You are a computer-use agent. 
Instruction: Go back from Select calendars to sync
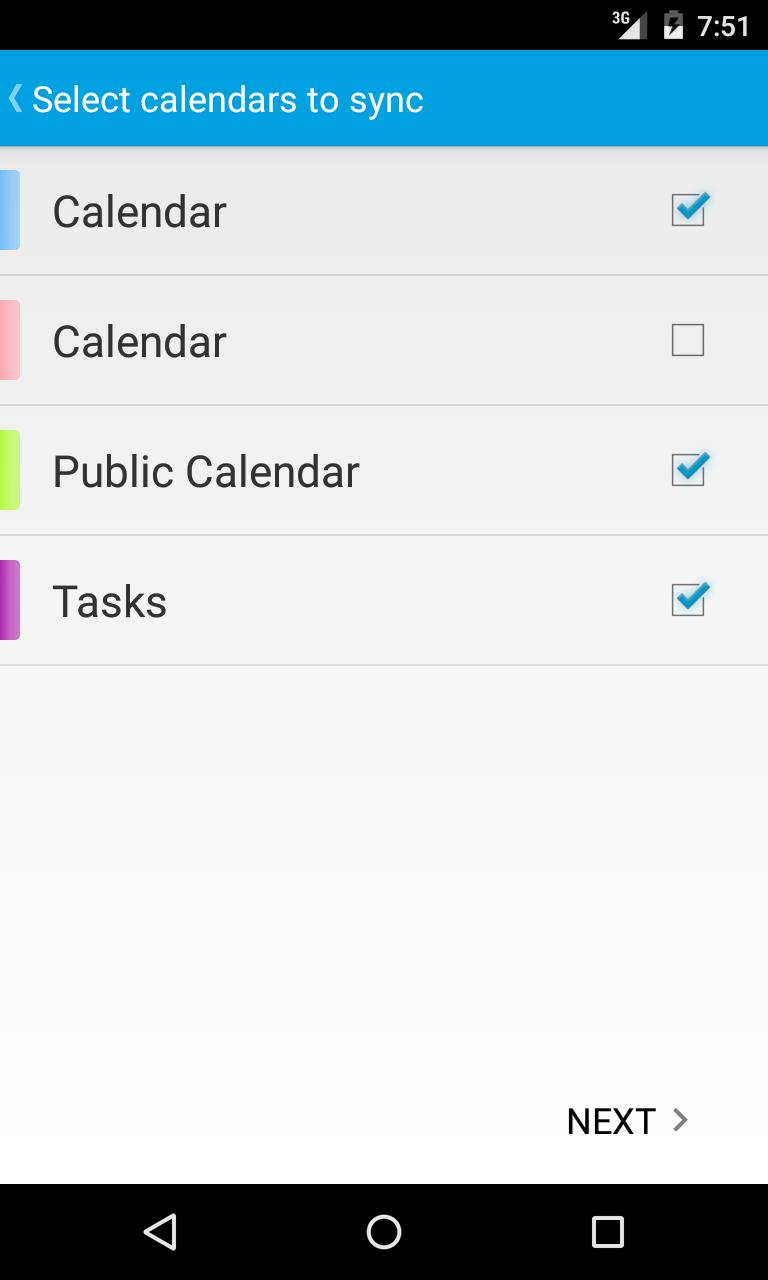click(x=17, y=99)
